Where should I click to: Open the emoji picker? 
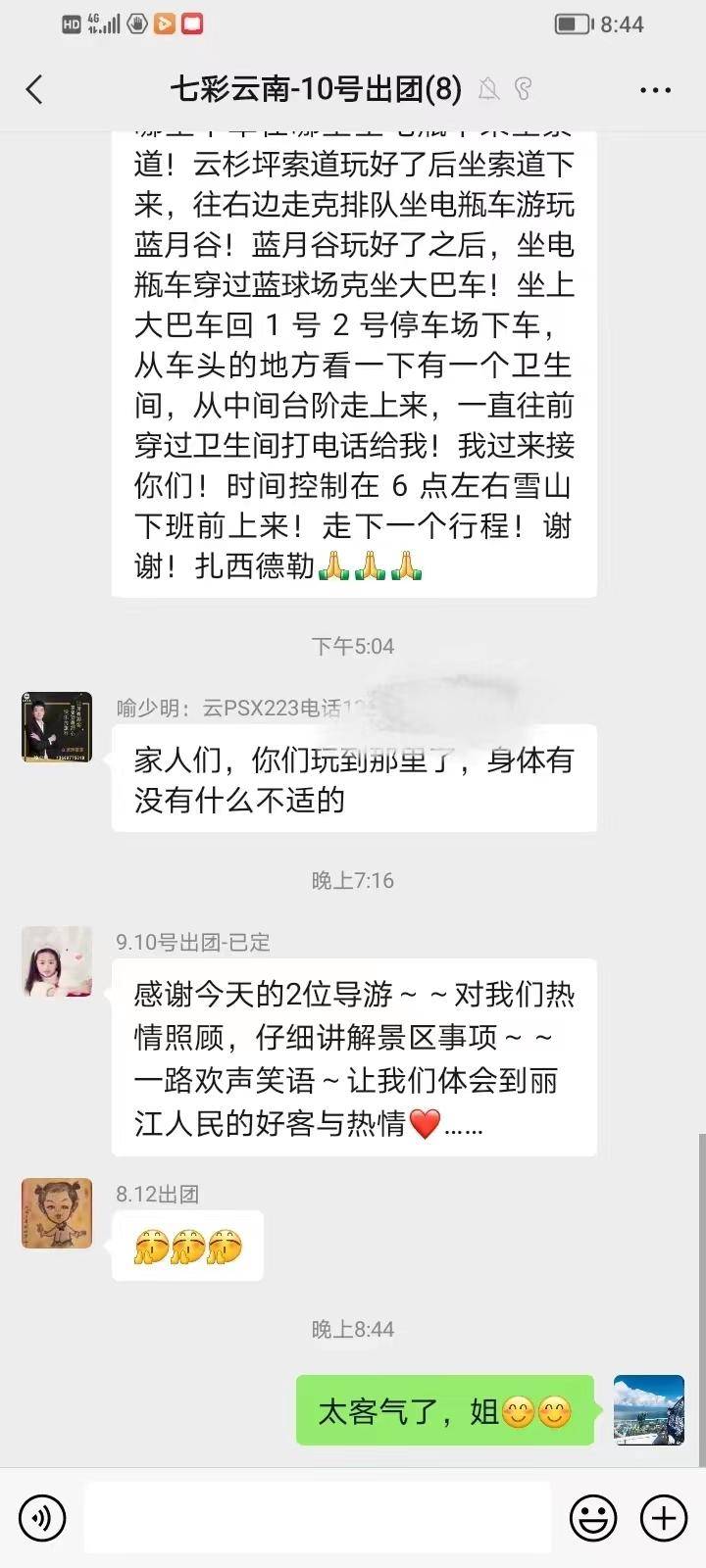593,1518
